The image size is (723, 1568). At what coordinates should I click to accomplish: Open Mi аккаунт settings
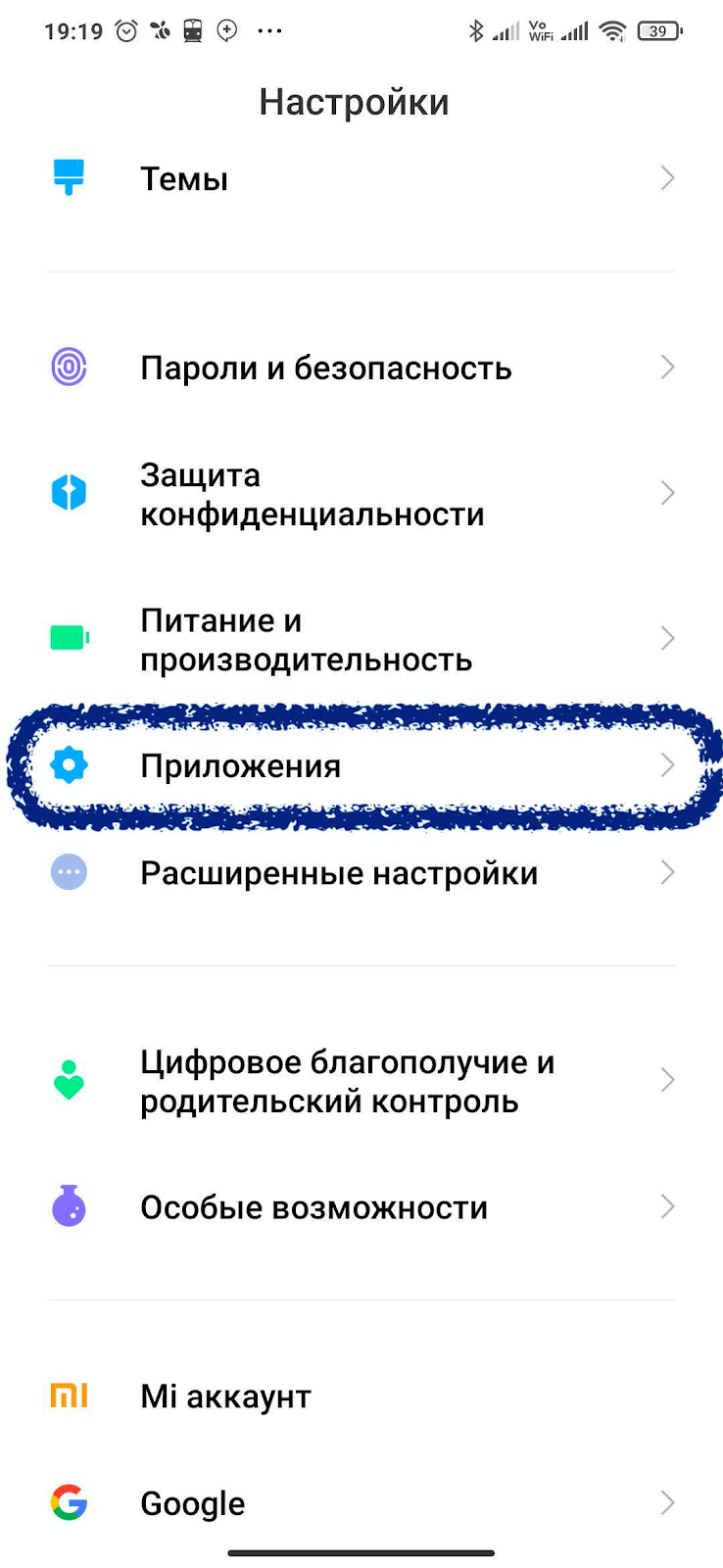click(x=361, y=1396)
